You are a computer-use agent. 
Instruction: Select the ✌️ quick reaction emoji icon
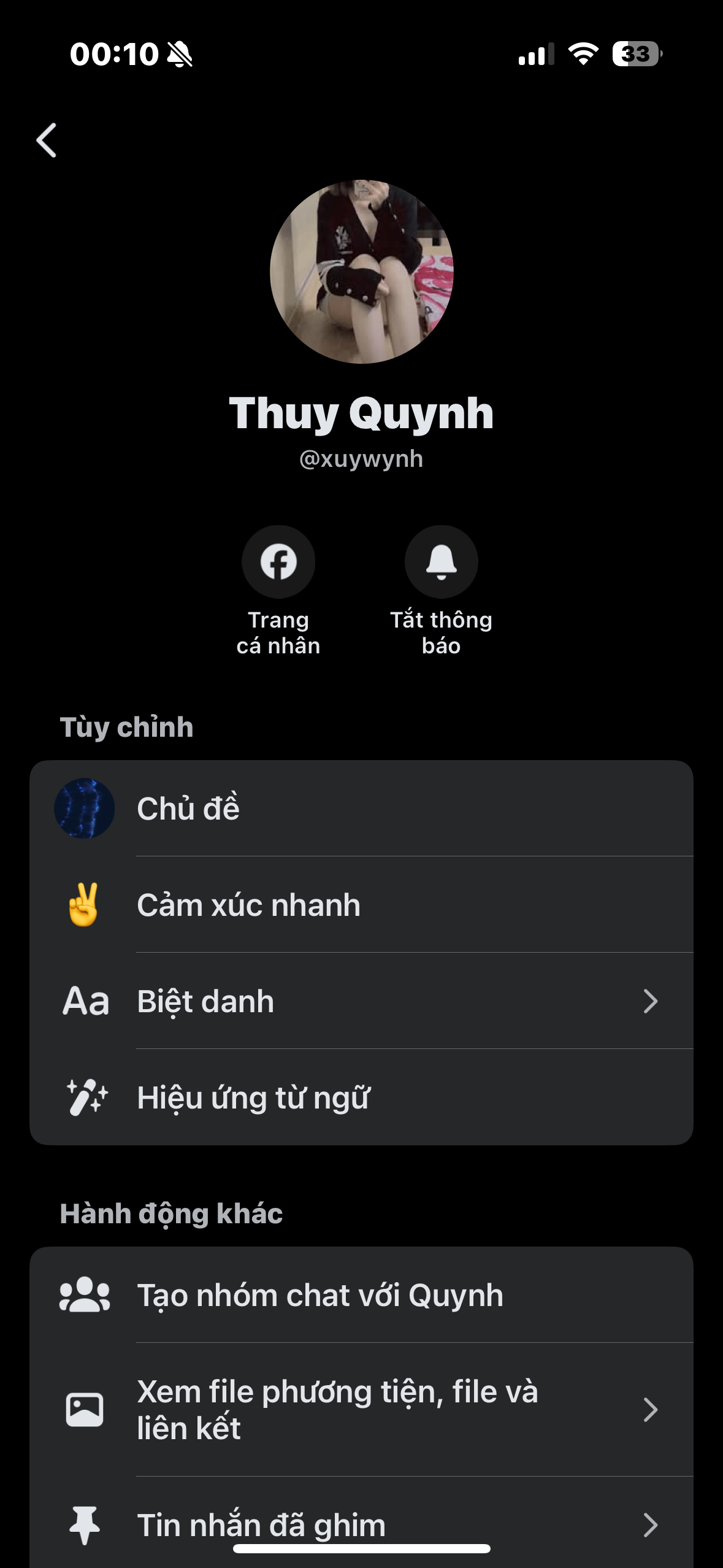[x=85, y=904]
